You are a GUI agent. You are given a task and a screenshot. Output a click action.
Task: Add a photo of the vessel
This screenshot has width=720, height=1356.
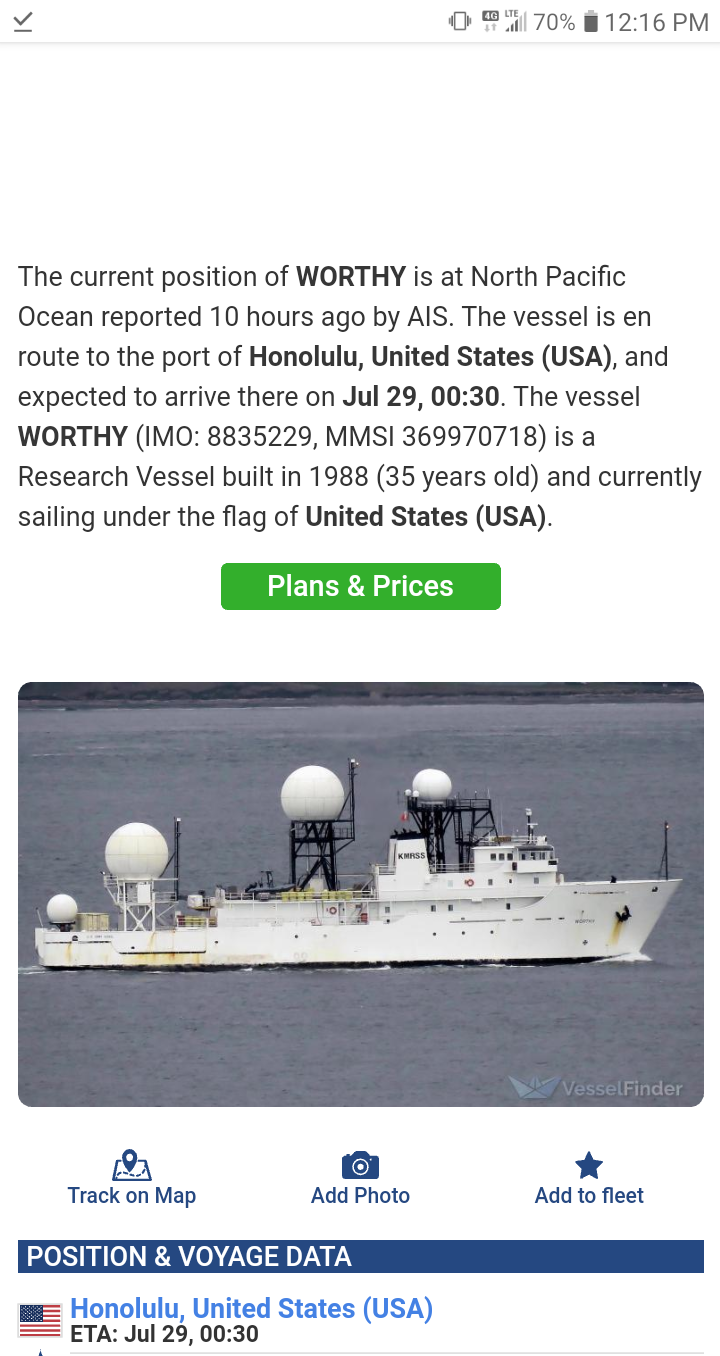click(360, 1178)
